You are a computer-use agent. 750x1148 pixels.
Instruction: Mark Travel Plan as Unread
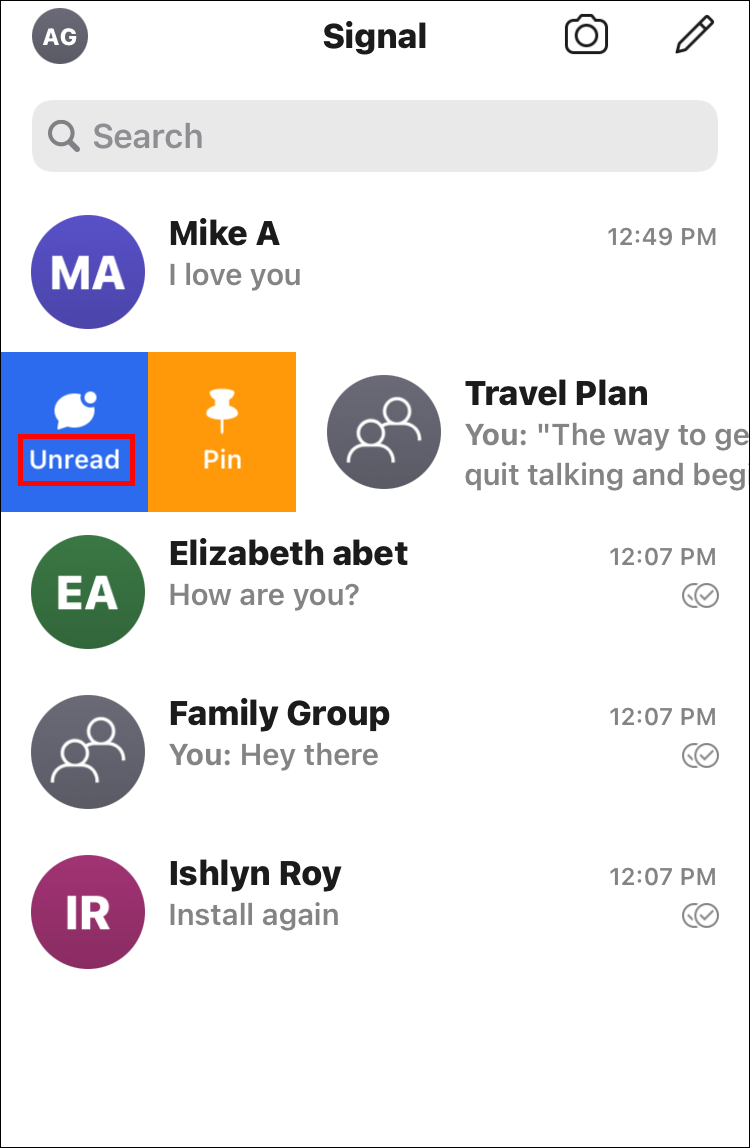pos(75,432)
